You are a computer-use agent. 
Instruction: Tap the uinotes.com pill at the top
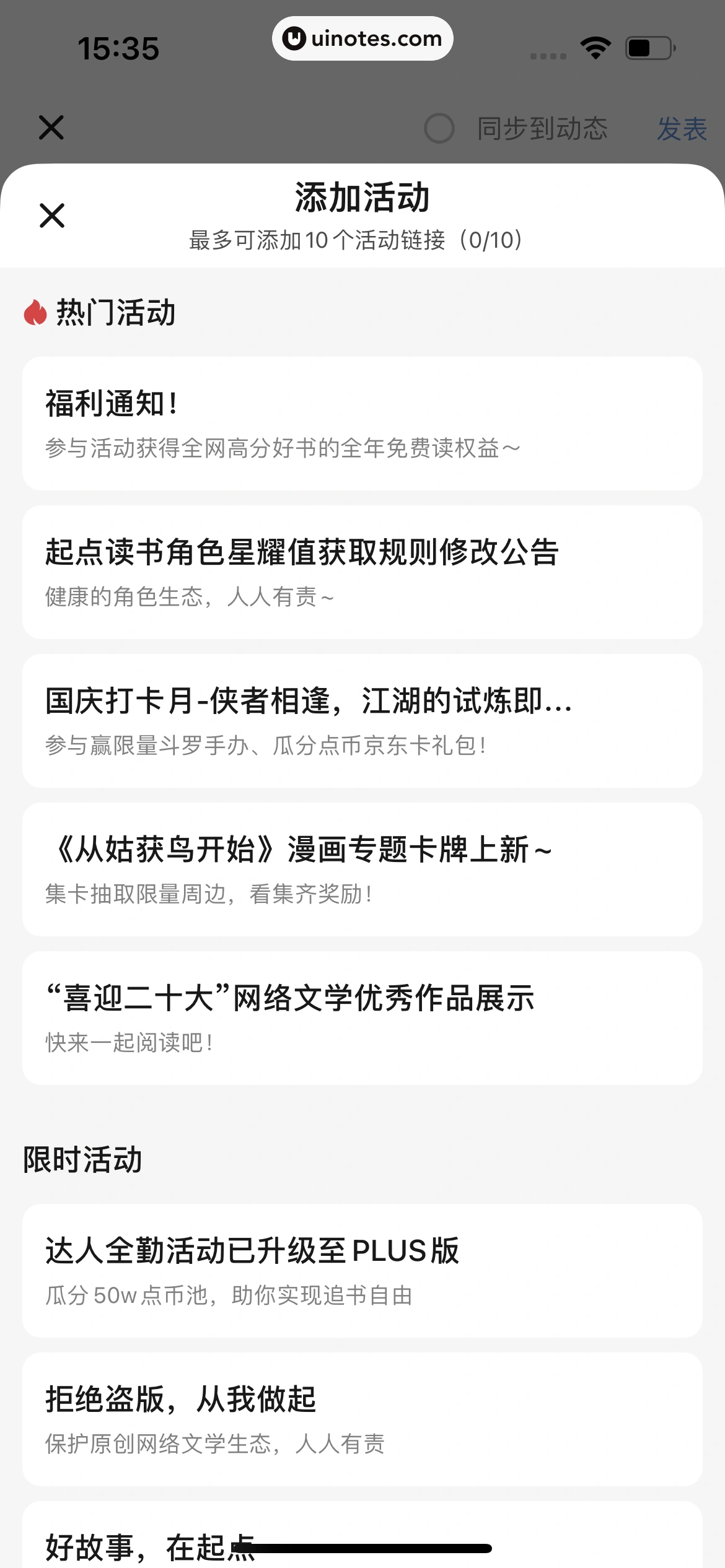pyautogui.click(x=362, y=38)
